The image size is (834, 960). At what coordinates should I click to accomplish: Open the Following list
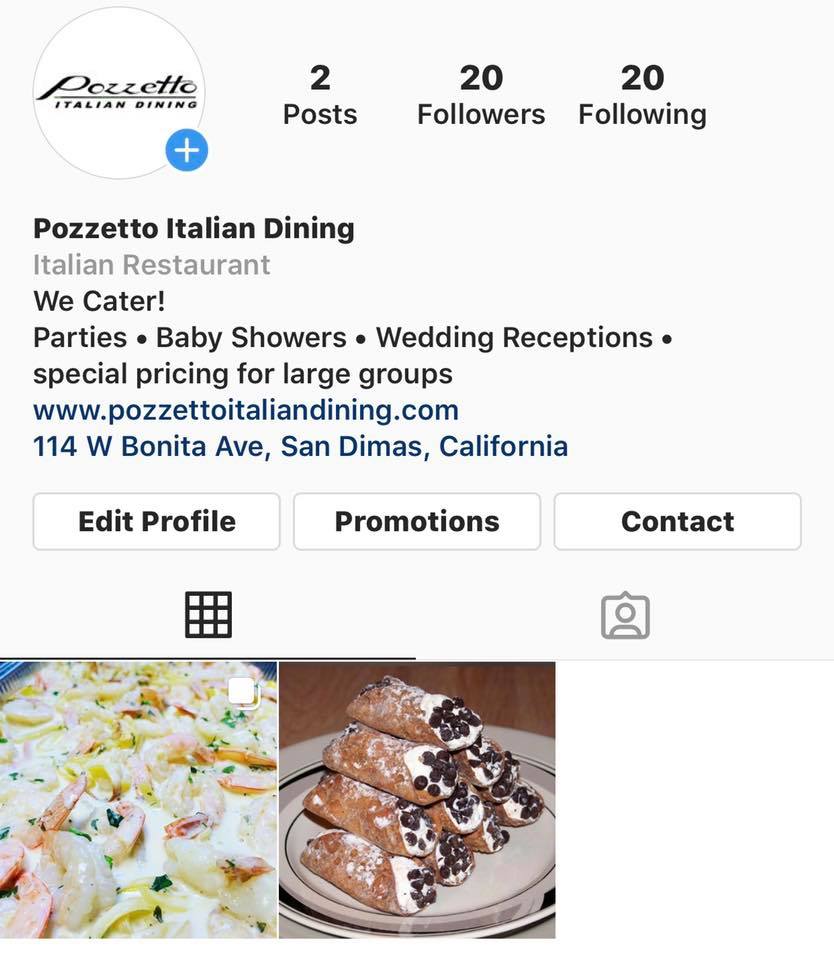pos(642,95)
